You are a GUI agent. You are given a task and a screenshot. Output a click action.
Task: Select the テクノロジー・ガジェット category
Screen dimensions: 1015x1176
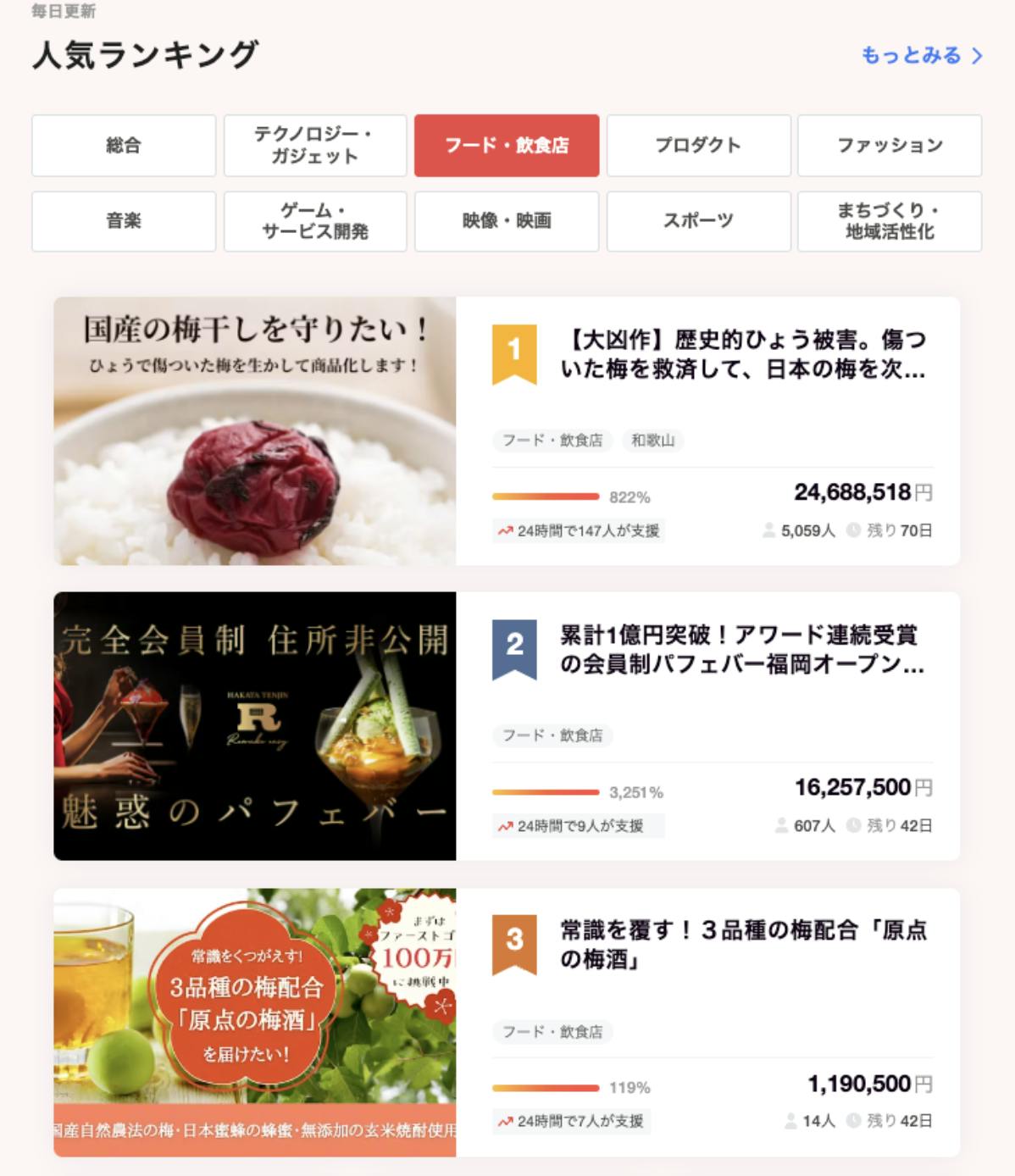coord(315,146)
